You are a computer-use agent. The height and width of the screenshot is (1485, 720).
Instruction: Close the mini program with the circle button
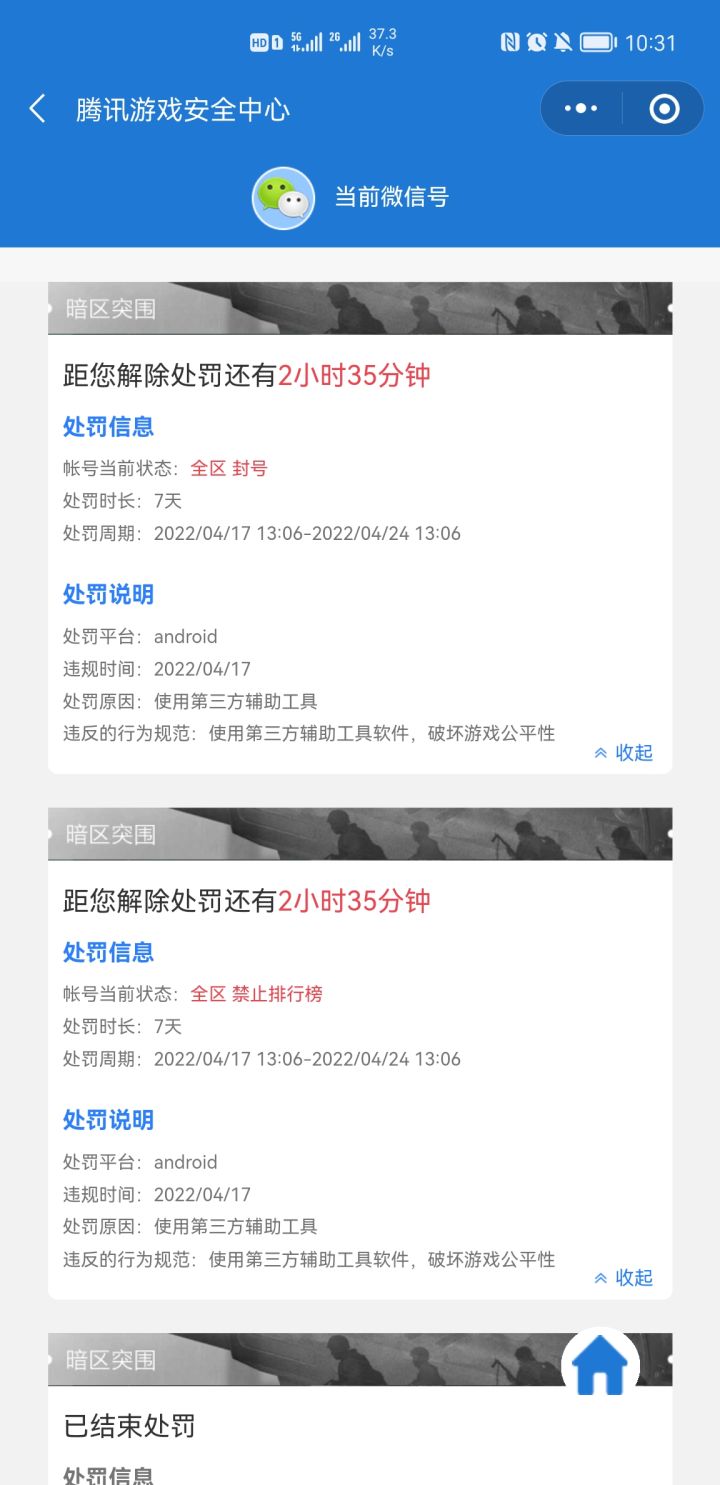pos(664,109)
